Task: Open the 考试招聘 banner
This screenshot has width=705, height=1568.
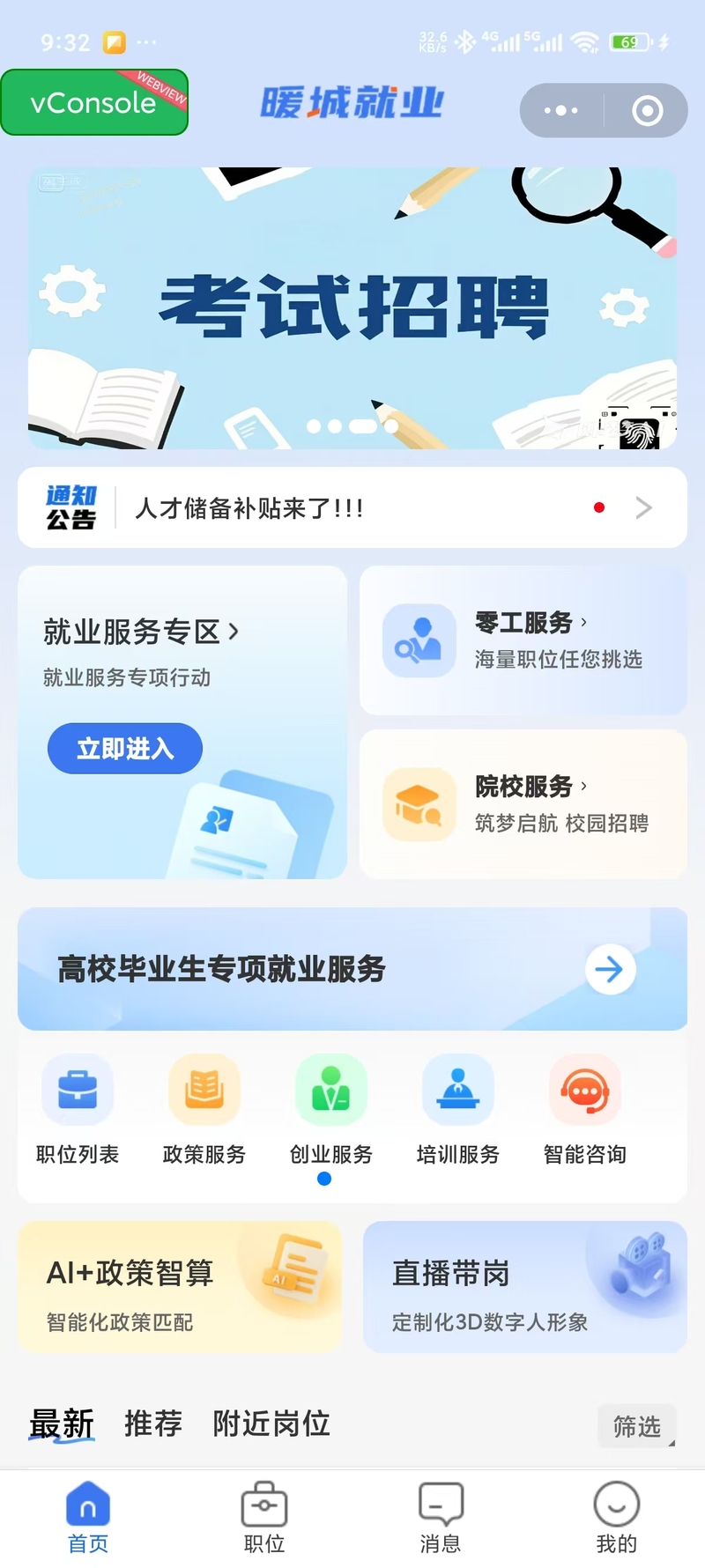Action: point(352,307)
